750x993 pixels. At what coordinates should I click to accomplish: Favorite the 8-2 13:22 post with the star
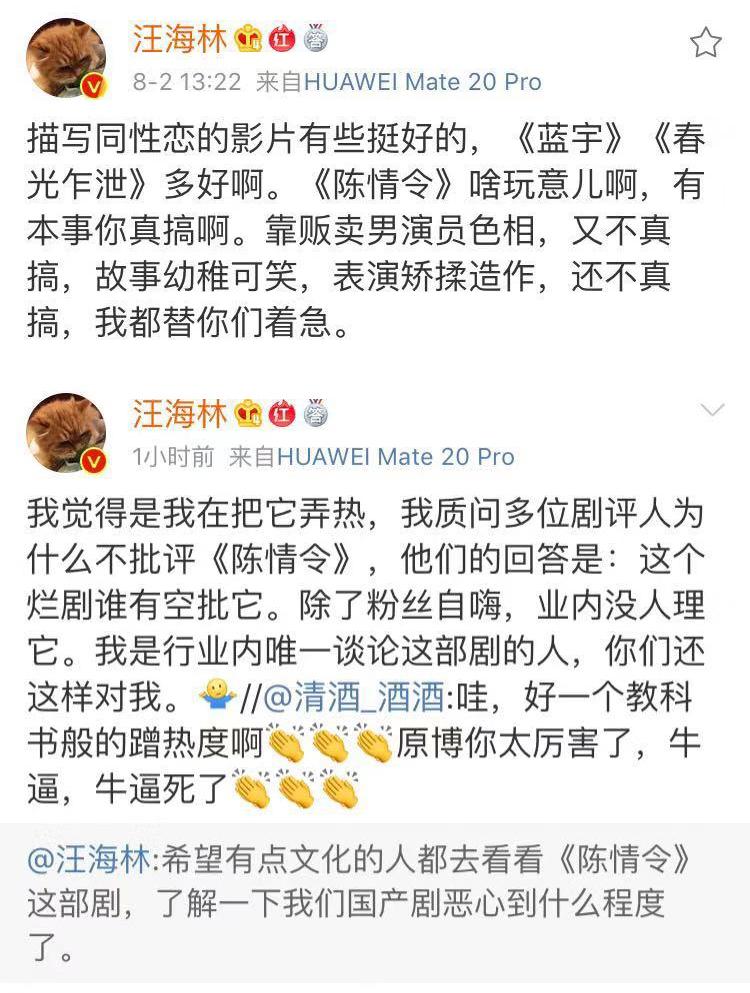point(706,42)
